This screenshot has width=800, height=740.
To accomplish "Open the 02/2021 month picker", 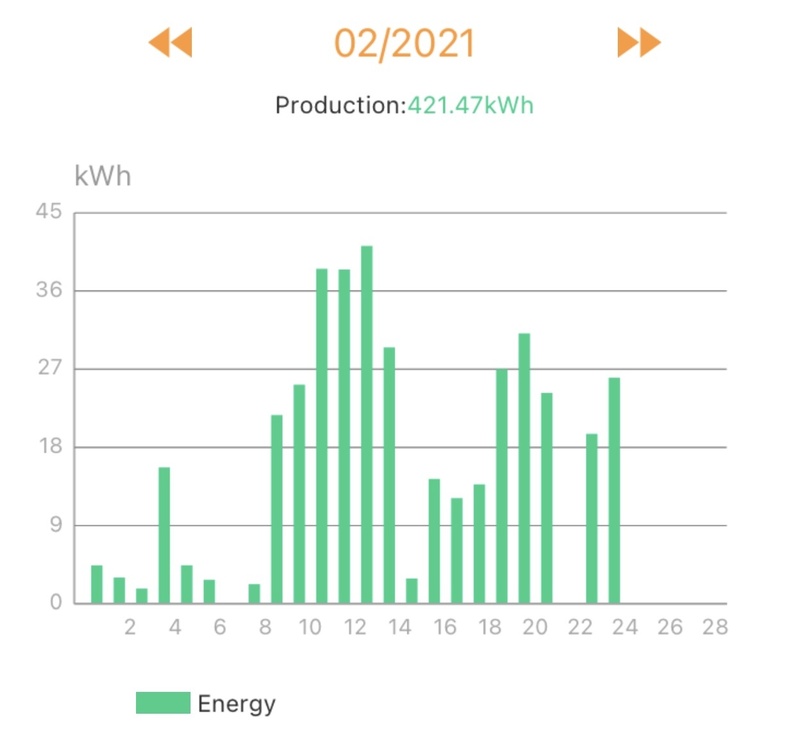I will coord(404,43).
